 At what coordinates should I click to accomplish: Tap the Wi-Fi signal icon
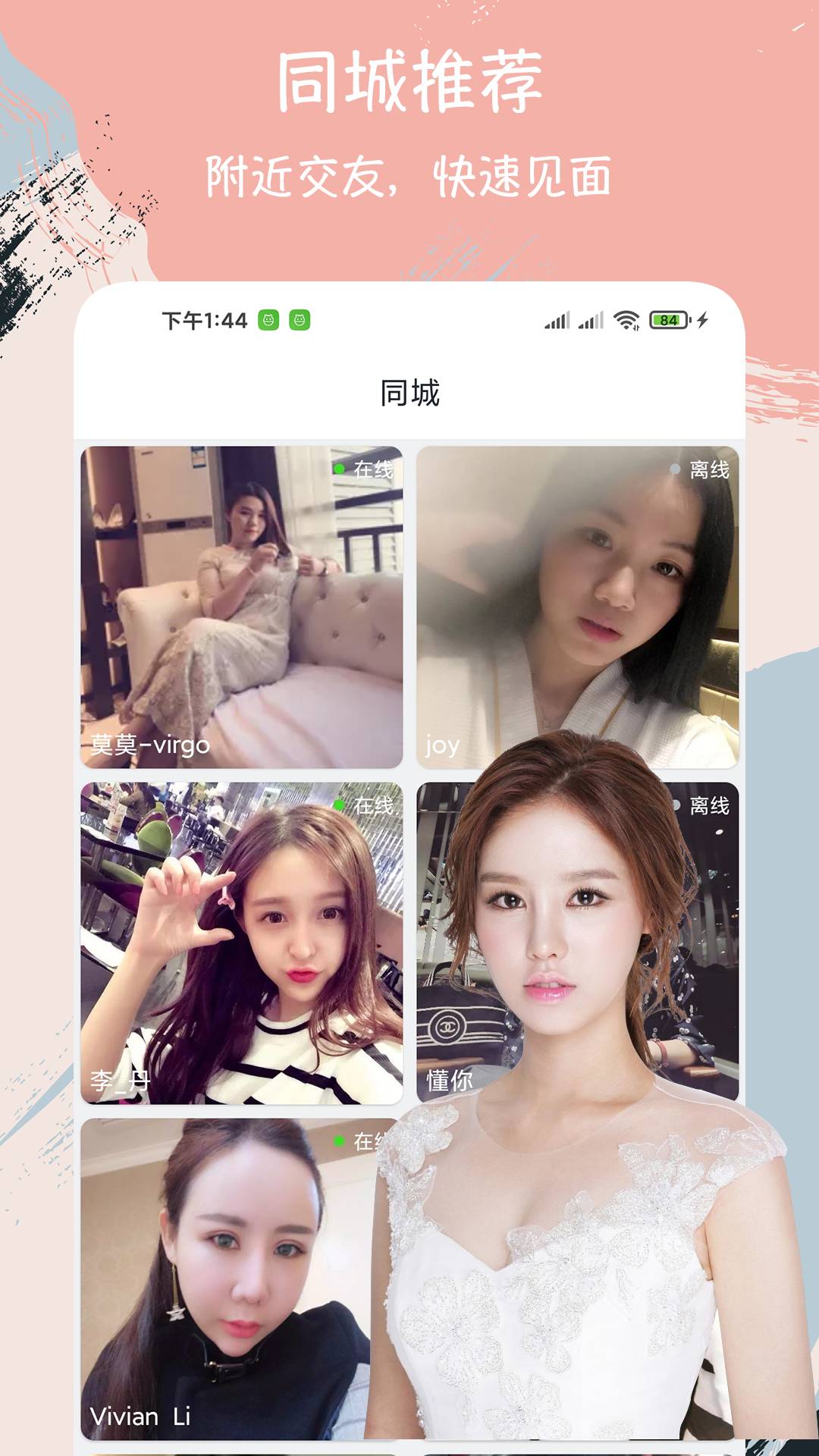click(x=625, y=321)
